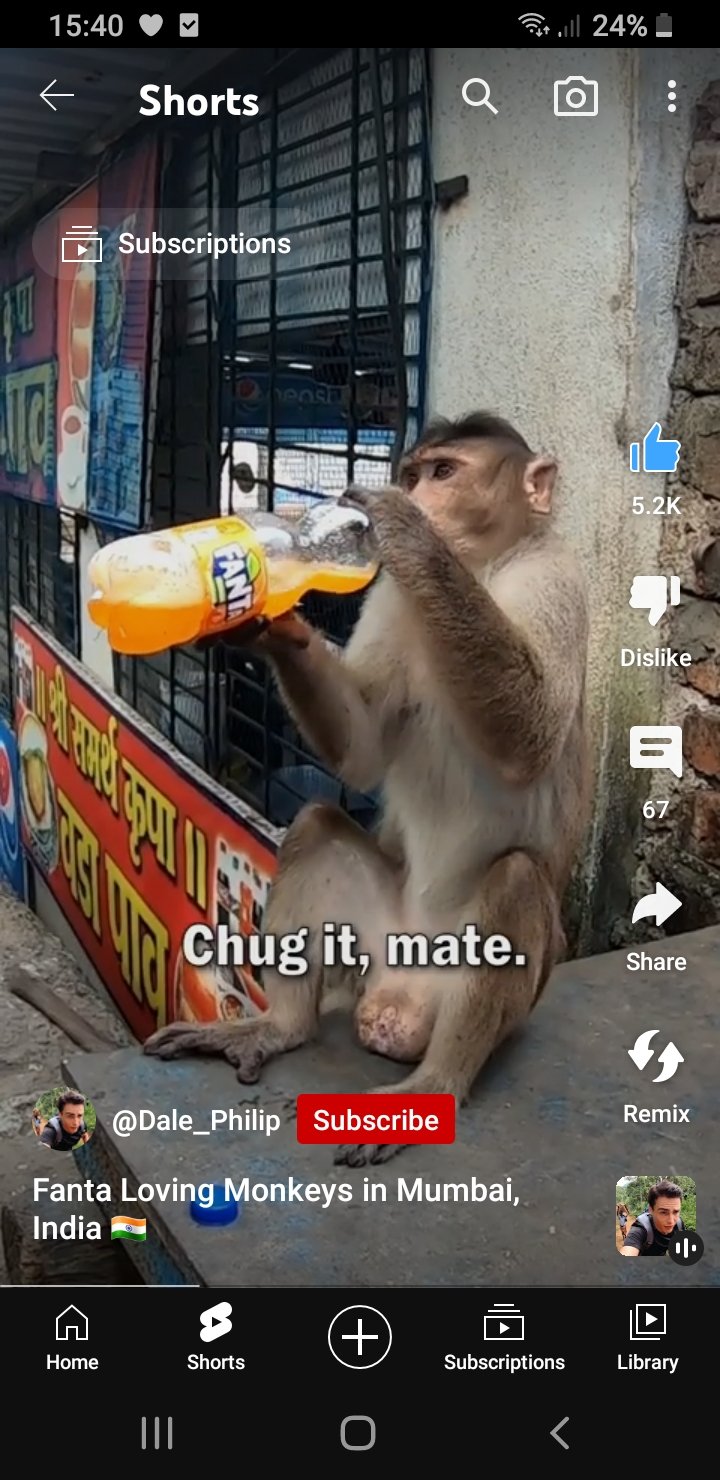Go back using the top-left arrow
The height and width of the screenshot is (1480, 720).
[57, 97]
